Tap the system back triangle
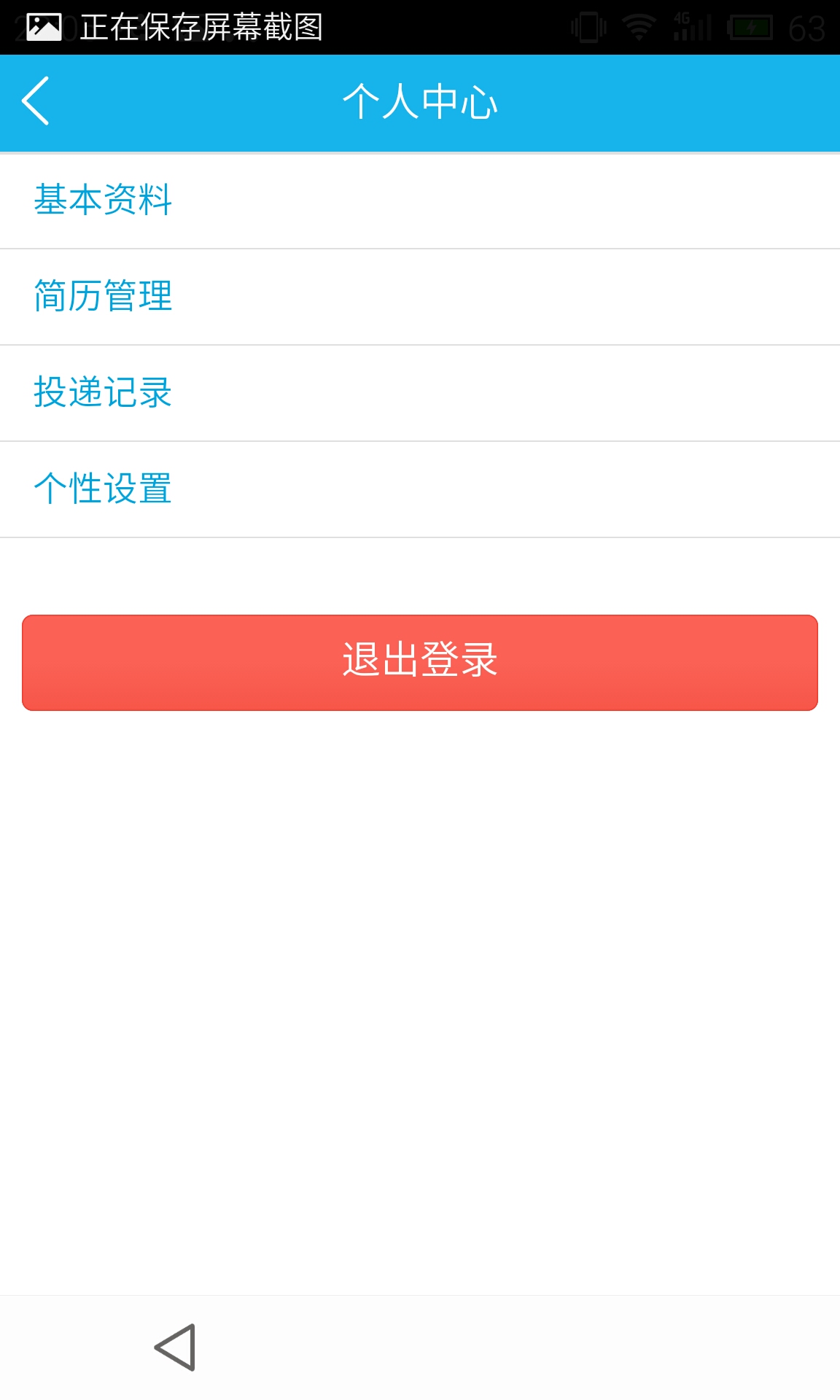The image size is (840, 1400). [x=176, y=1347]
